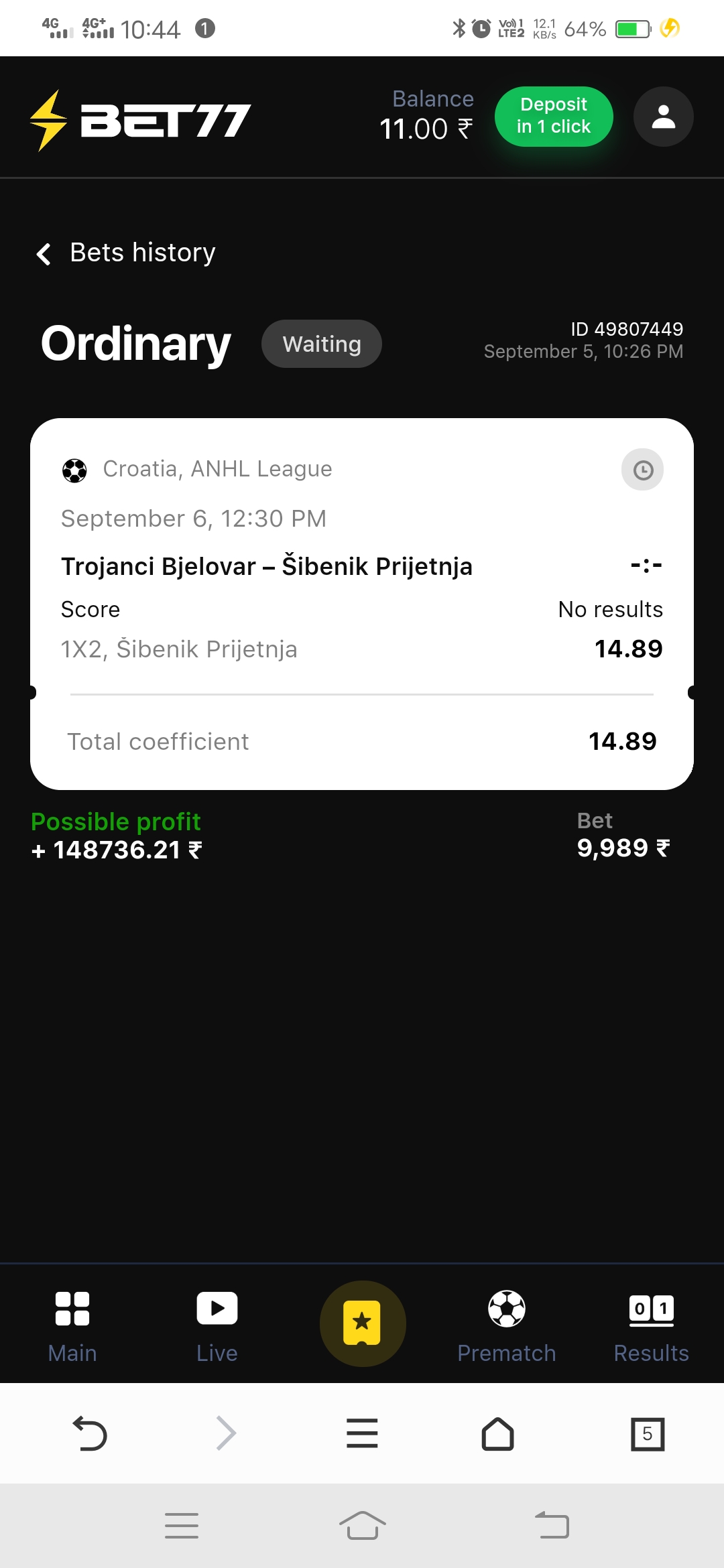Open the browser menu

[x=362, y=1434]
